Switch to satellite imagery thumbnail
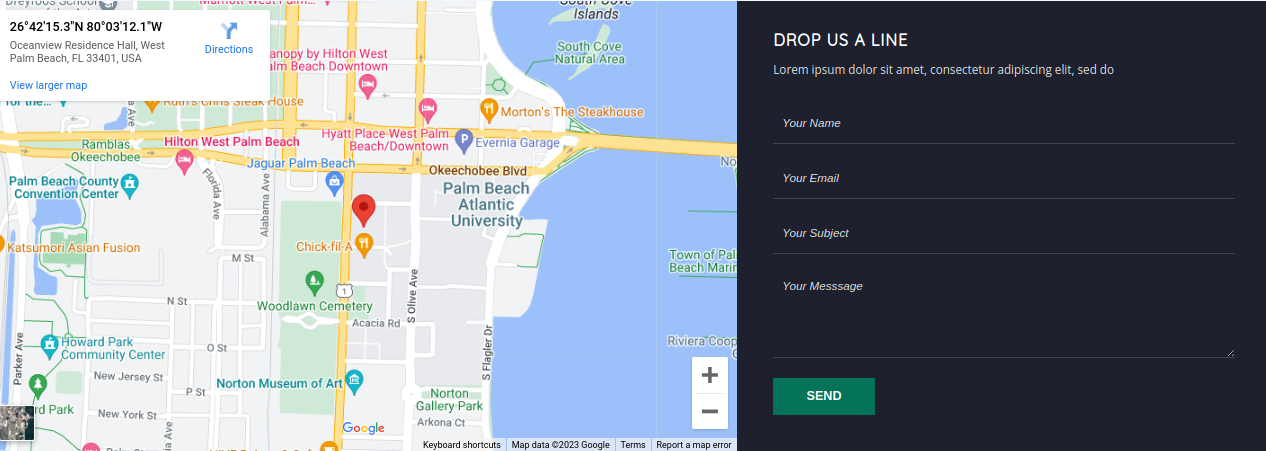The width and height of the screenshot is (1266, 451). tap(17, 422)
